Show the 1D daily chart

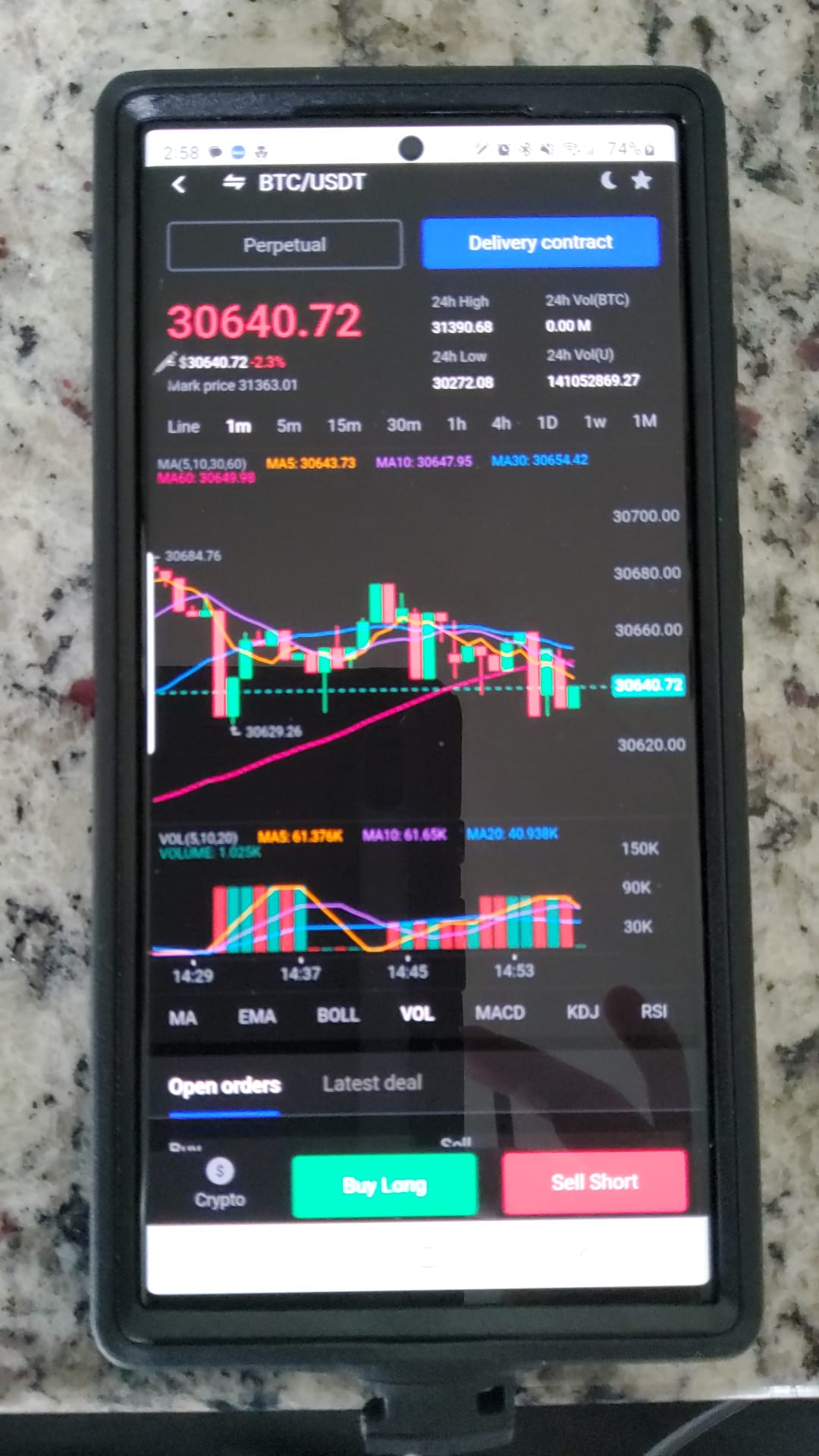548,422
